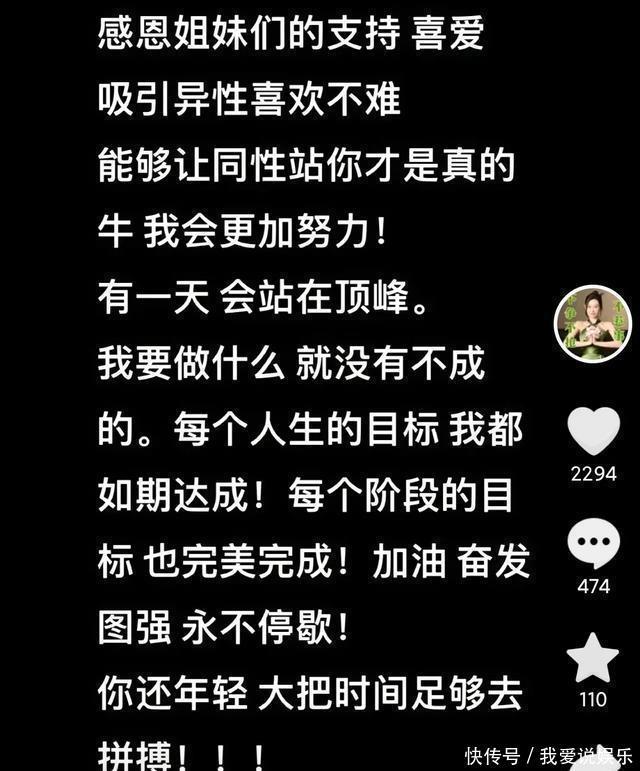Save the video with the star icon
The width and height of the screenshot is (640, 771).
[x=593, y=658]
